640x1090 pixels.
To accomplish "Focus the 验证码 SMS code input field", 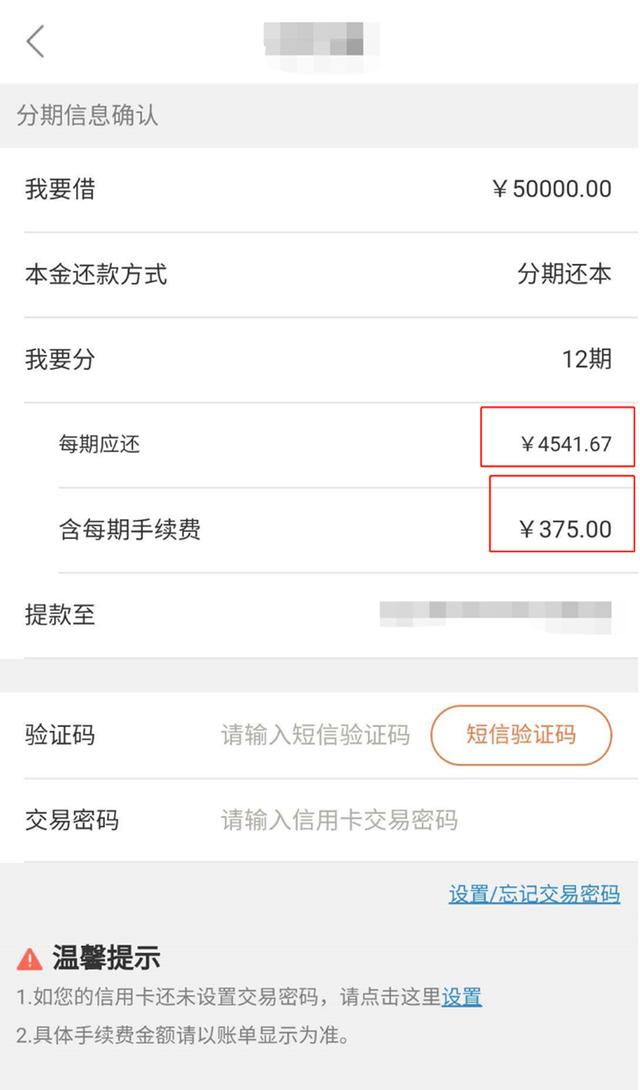I will (x=315, y=736).
